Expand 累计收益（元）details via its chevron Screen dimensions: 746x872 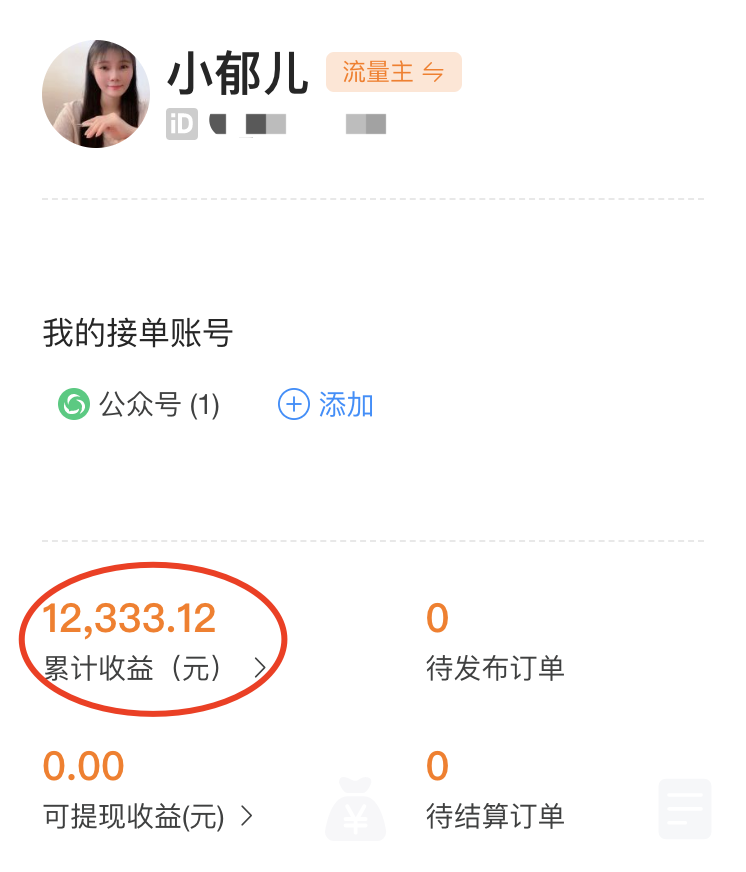point(260,668)
